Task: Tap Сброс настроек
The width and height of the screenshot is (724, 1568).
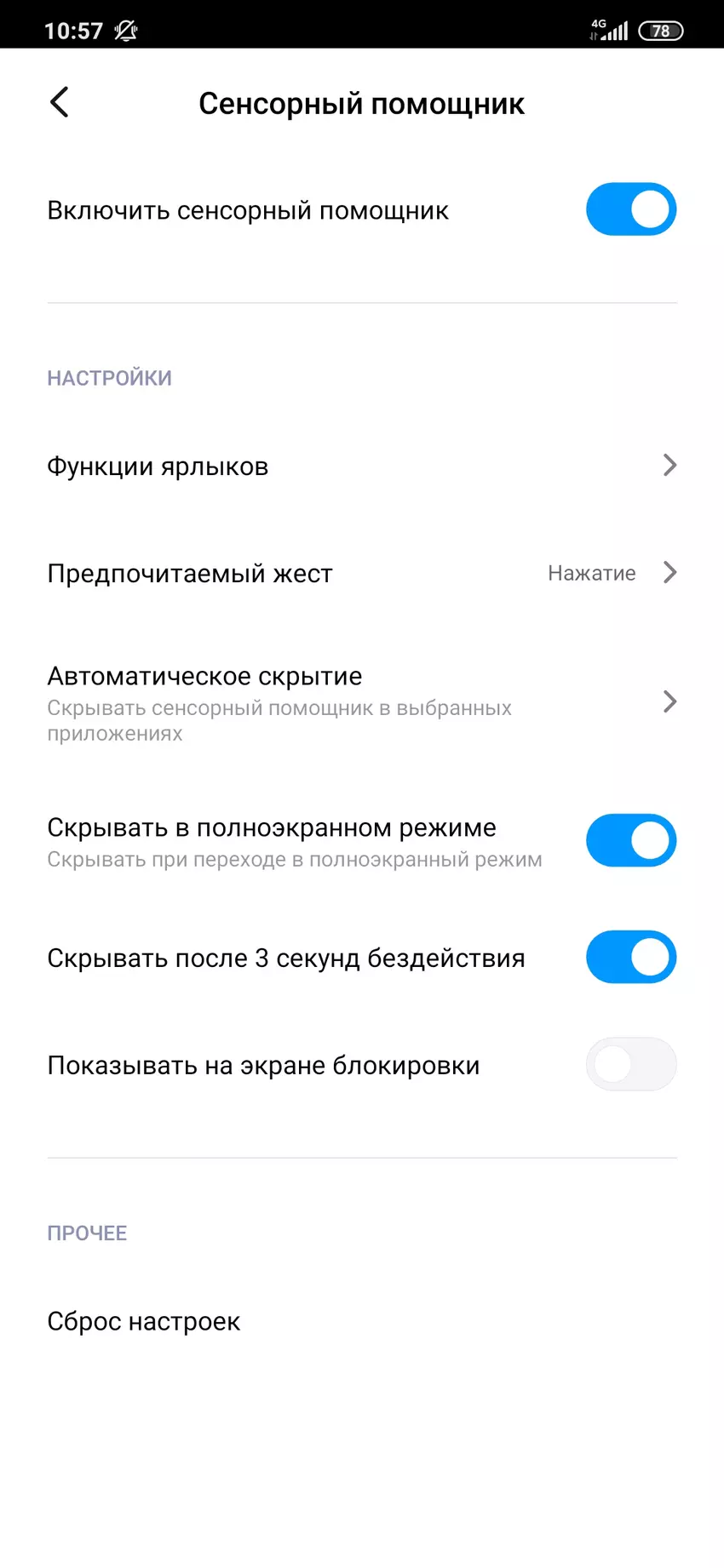Action: tap(144, 1321)
